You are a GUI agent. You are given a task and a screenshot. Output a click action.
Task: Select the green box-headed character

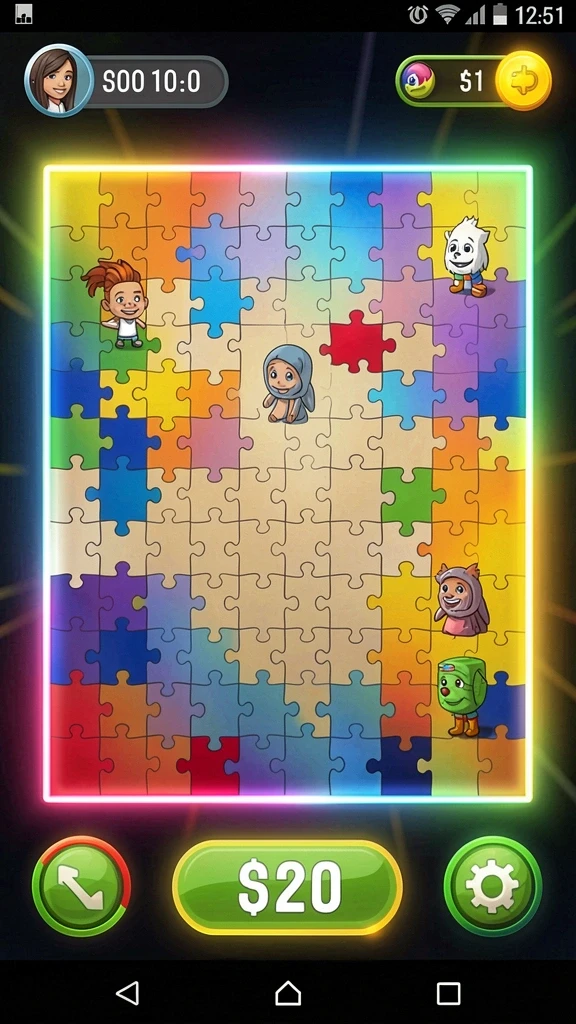(x=462, y=696)
